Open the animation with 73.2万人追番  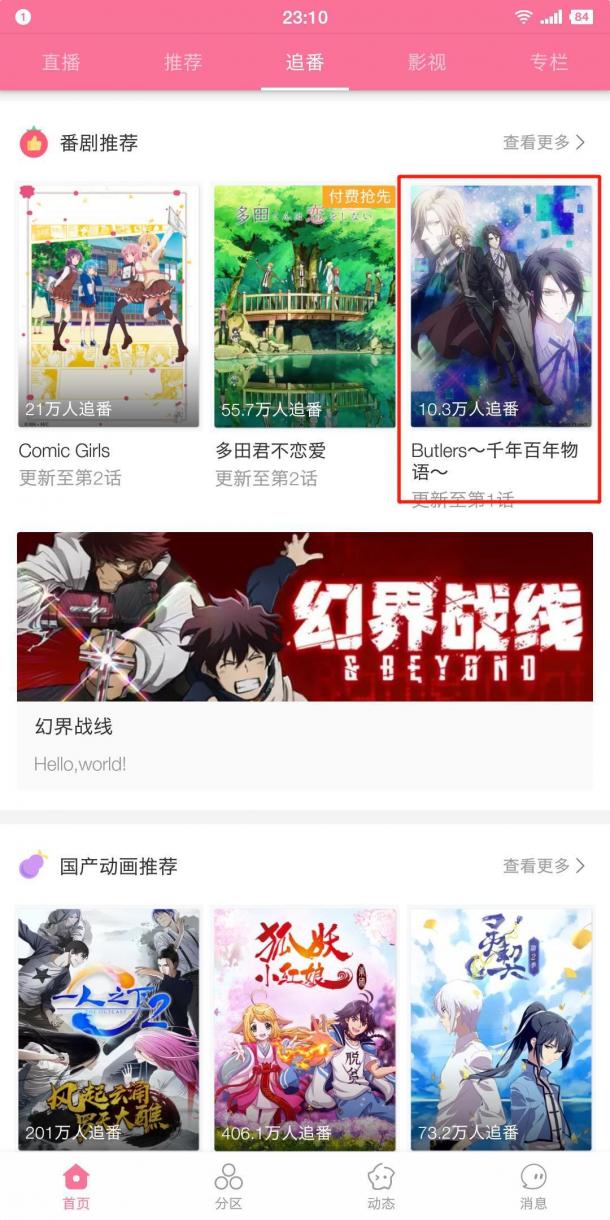tap(500, 1028)
